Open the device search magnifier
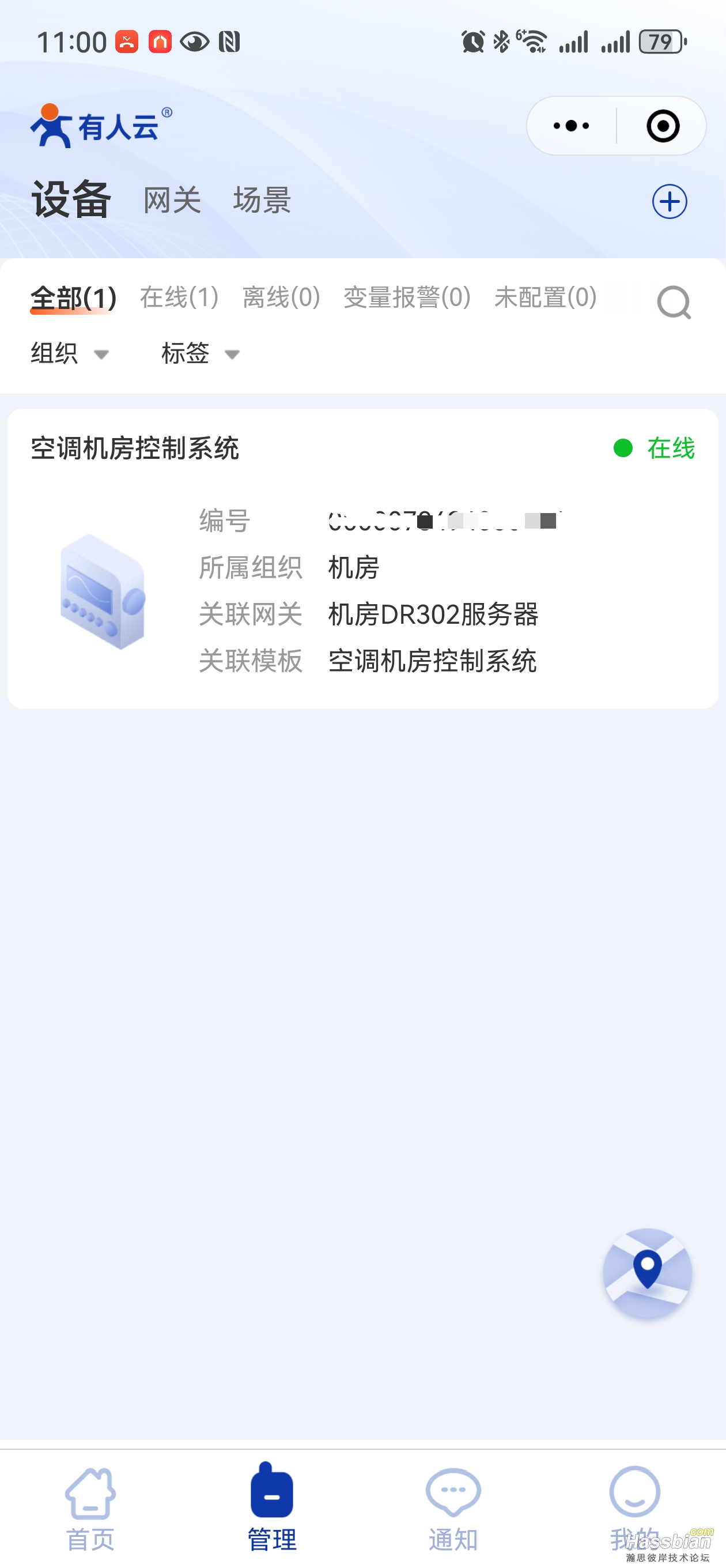This screenshot has height=1568, width=726. (674, 303)
